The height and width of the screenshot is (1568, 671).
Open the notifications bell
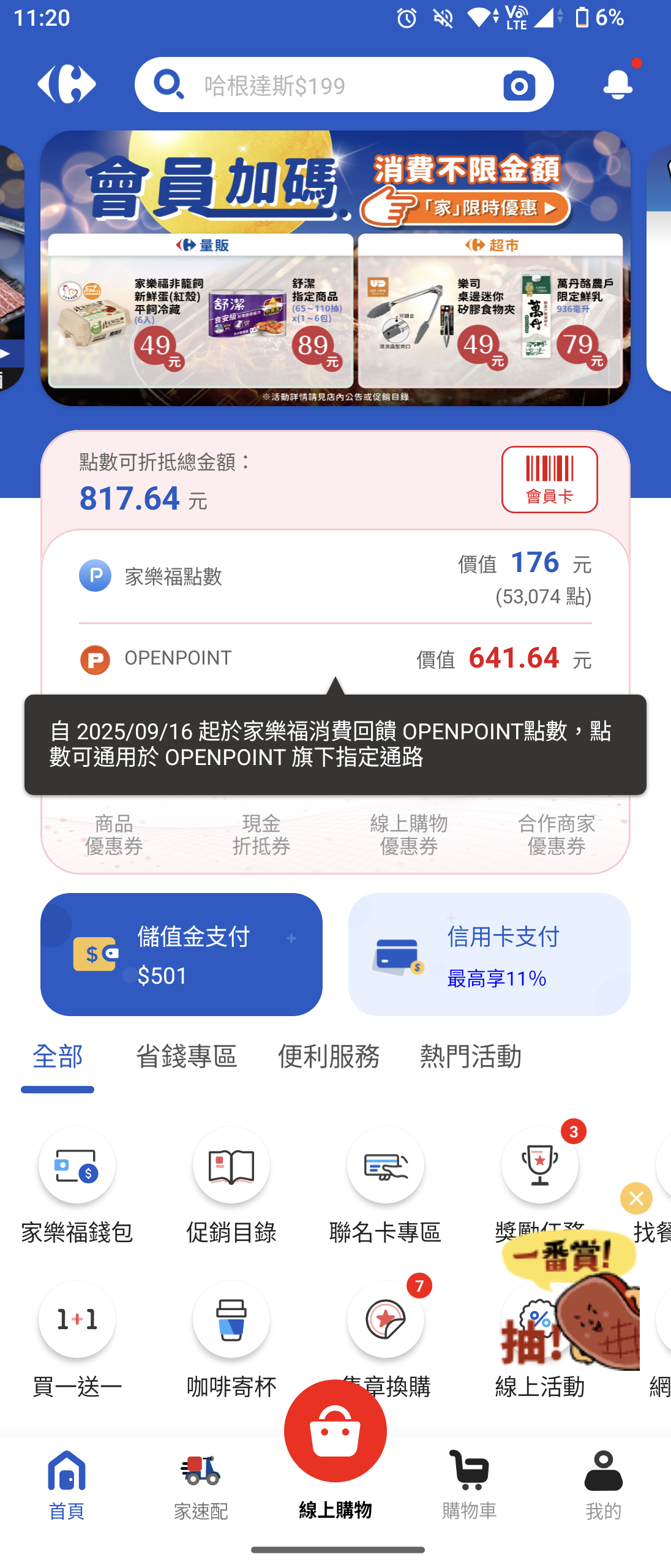(x=618, y=84)
